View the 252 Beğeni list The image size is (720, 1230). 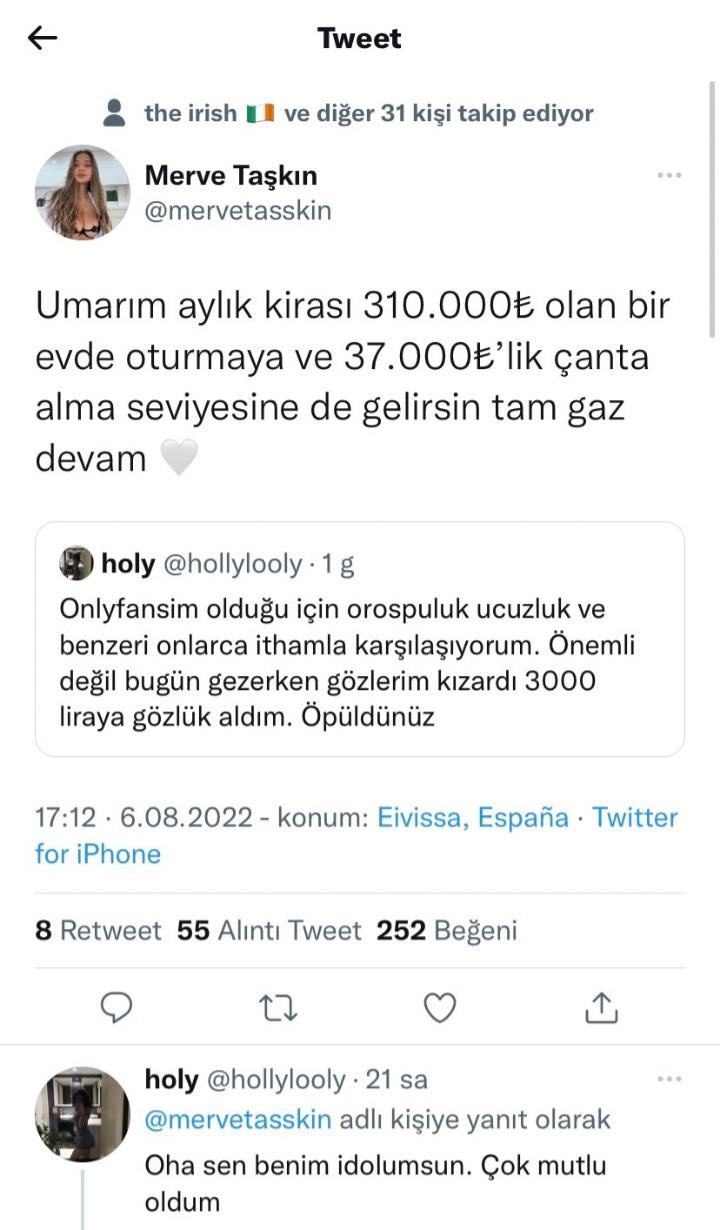pyautogui.click(x=447, y=931)
